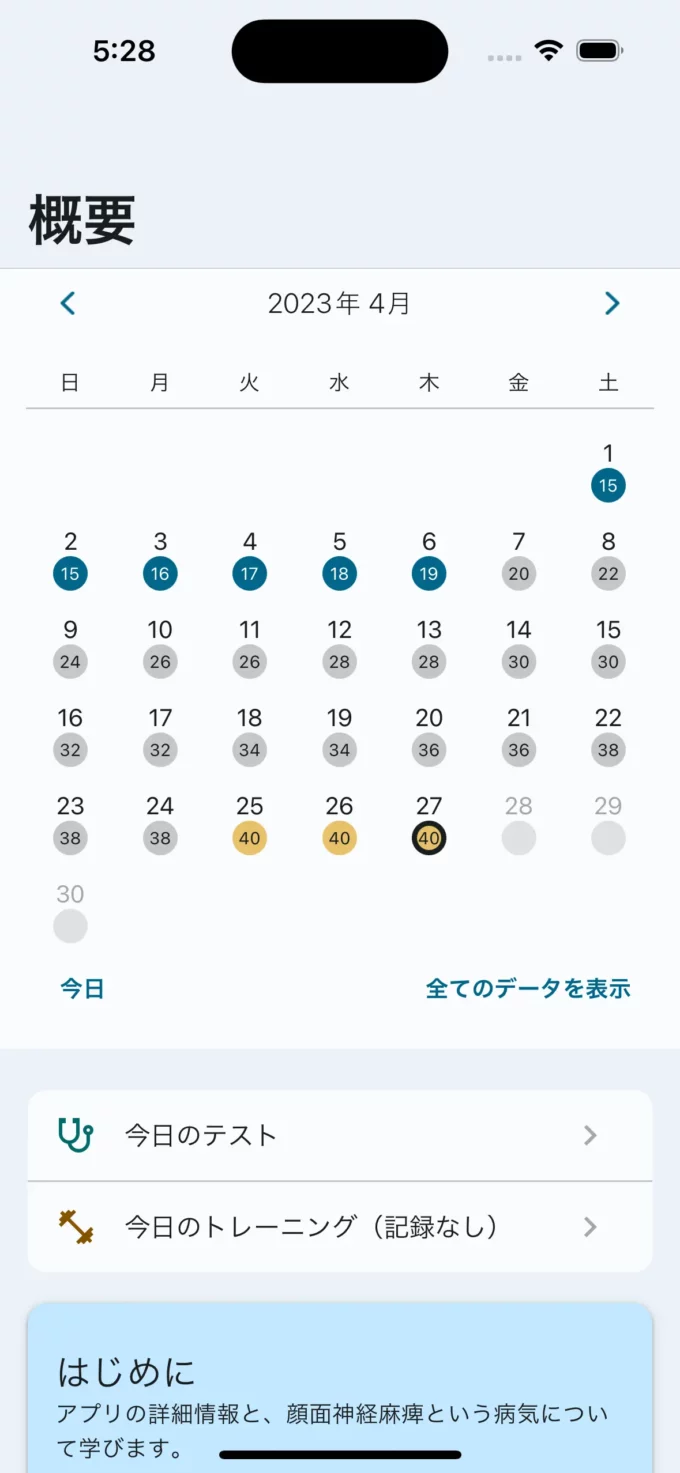Image resolution: width=680 pixels, height=1473 pixels.
Task: Go to the next month
Action: click(612, 303)
